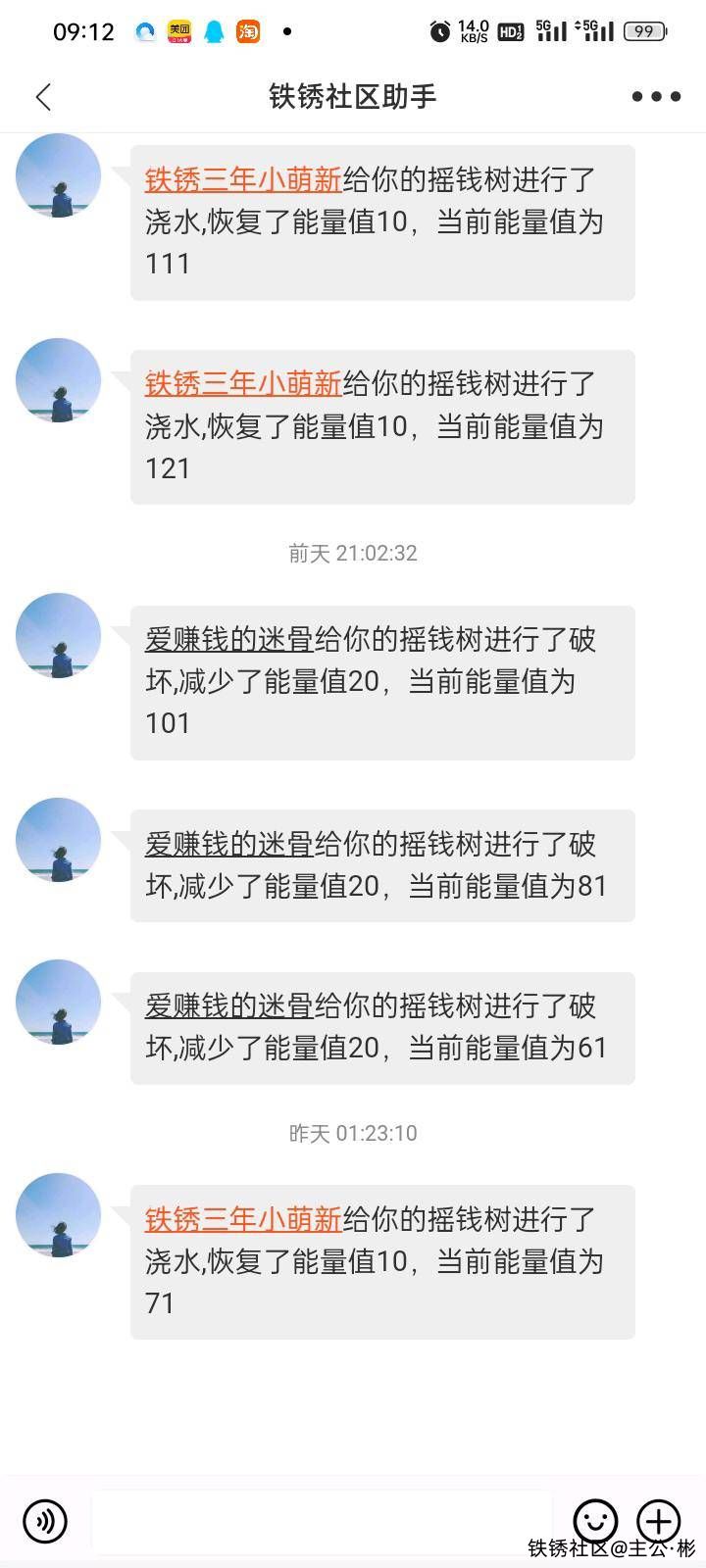
Task: Focus the message text field
Action: (322, 1521)
